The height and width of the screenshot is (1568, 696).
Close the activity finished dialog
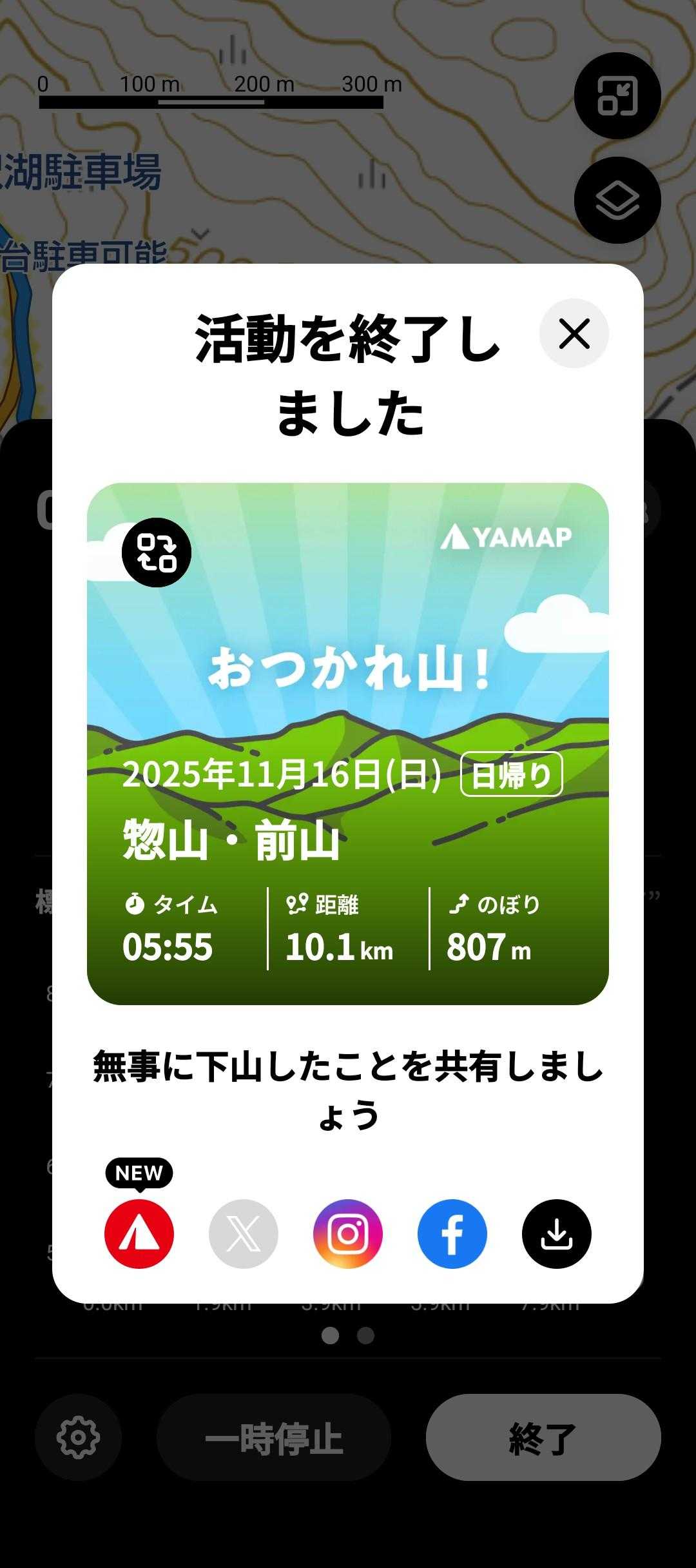[x=574, y=334]
